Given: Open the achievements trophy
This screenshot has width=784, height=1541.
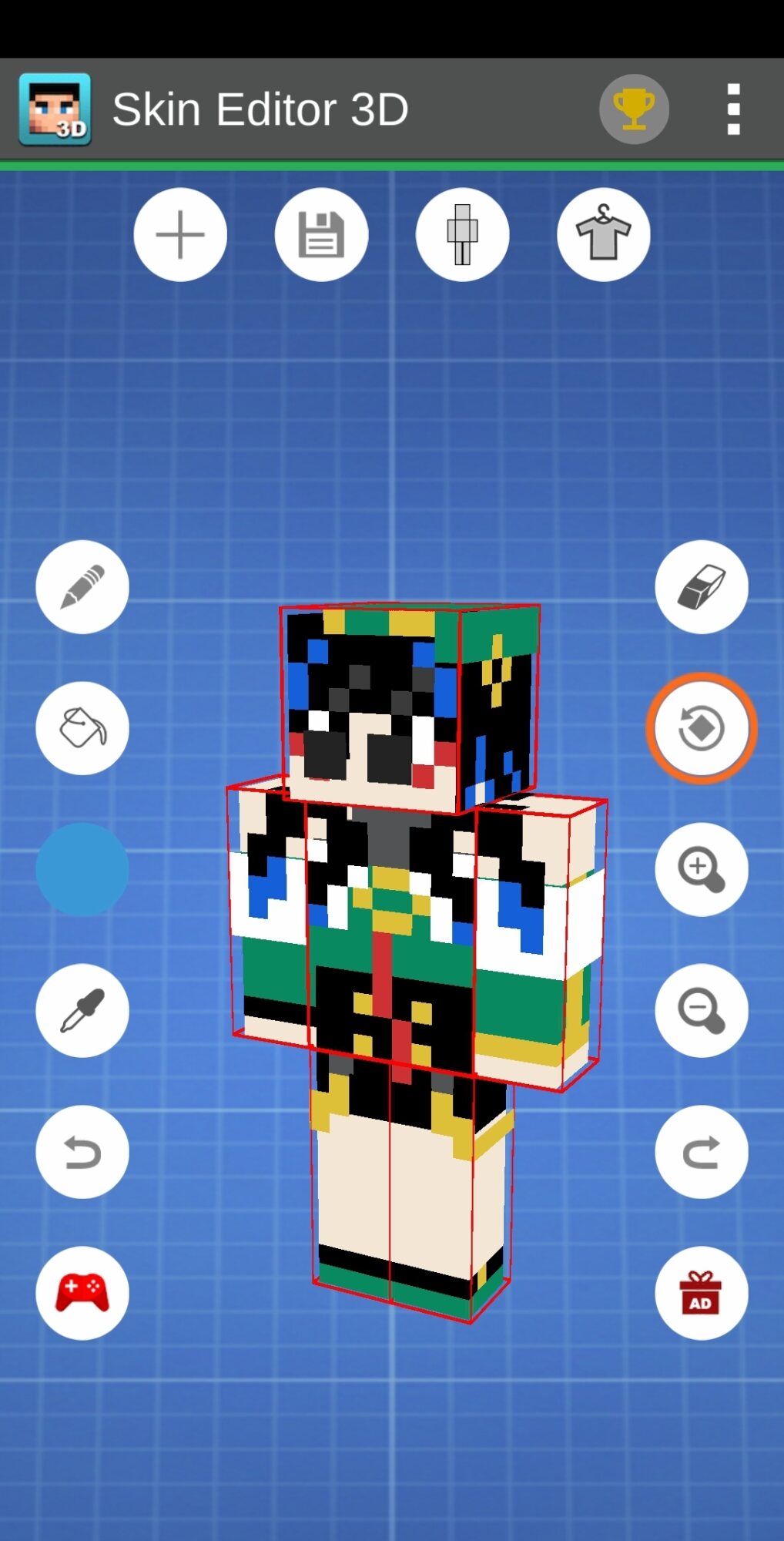Looking at the screenshot, I should coord(634,109).
